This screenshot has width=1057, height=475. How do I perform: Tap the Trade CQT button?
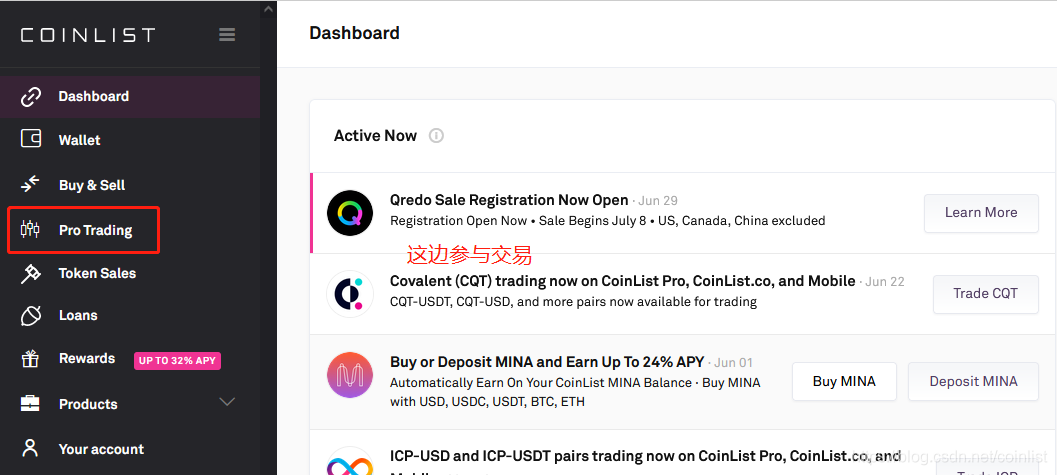pos(985,294)
